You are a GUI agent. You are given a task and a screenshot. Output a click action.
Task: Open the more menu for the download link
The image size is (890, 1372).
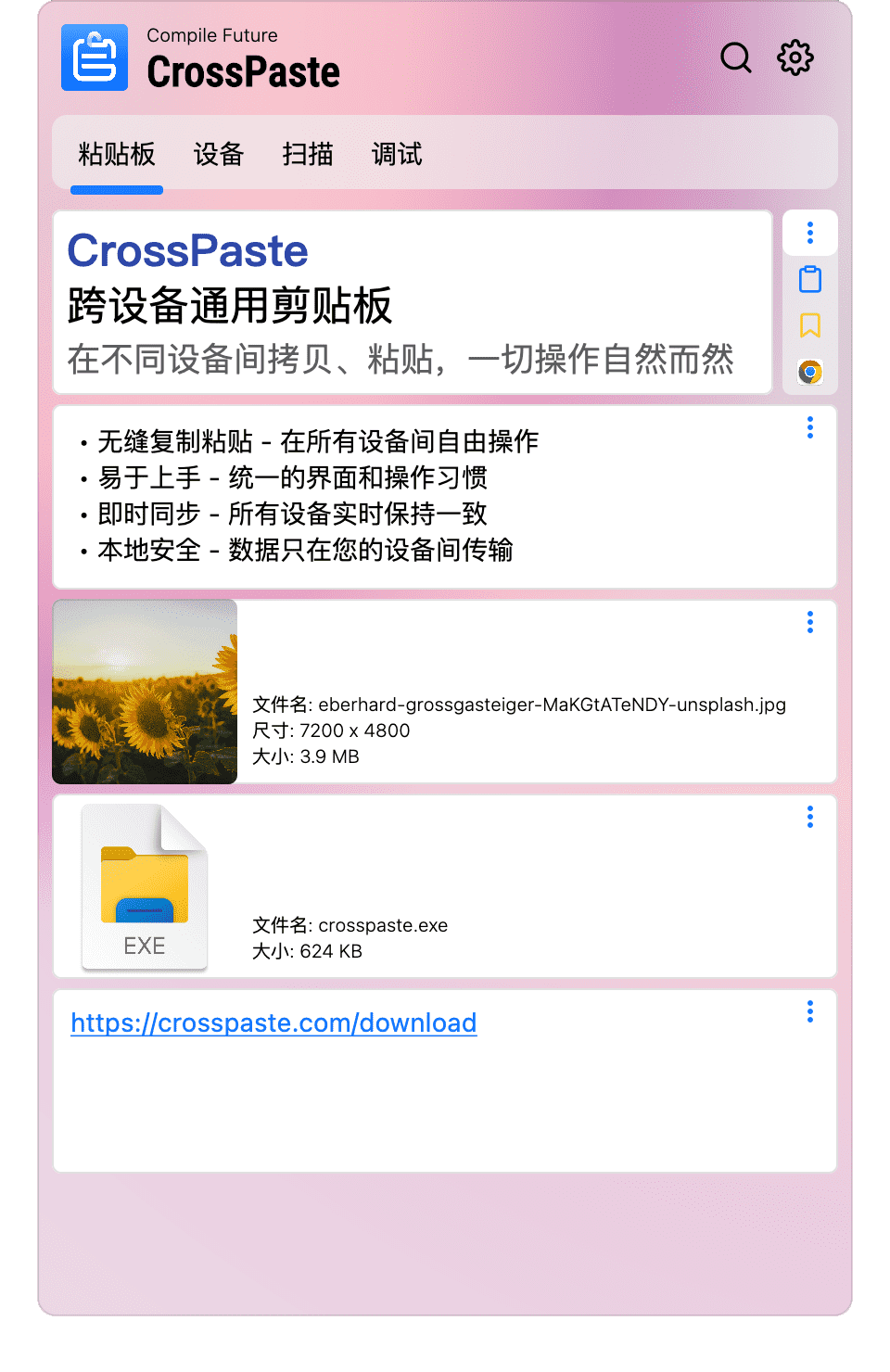tap(810, 1011)
